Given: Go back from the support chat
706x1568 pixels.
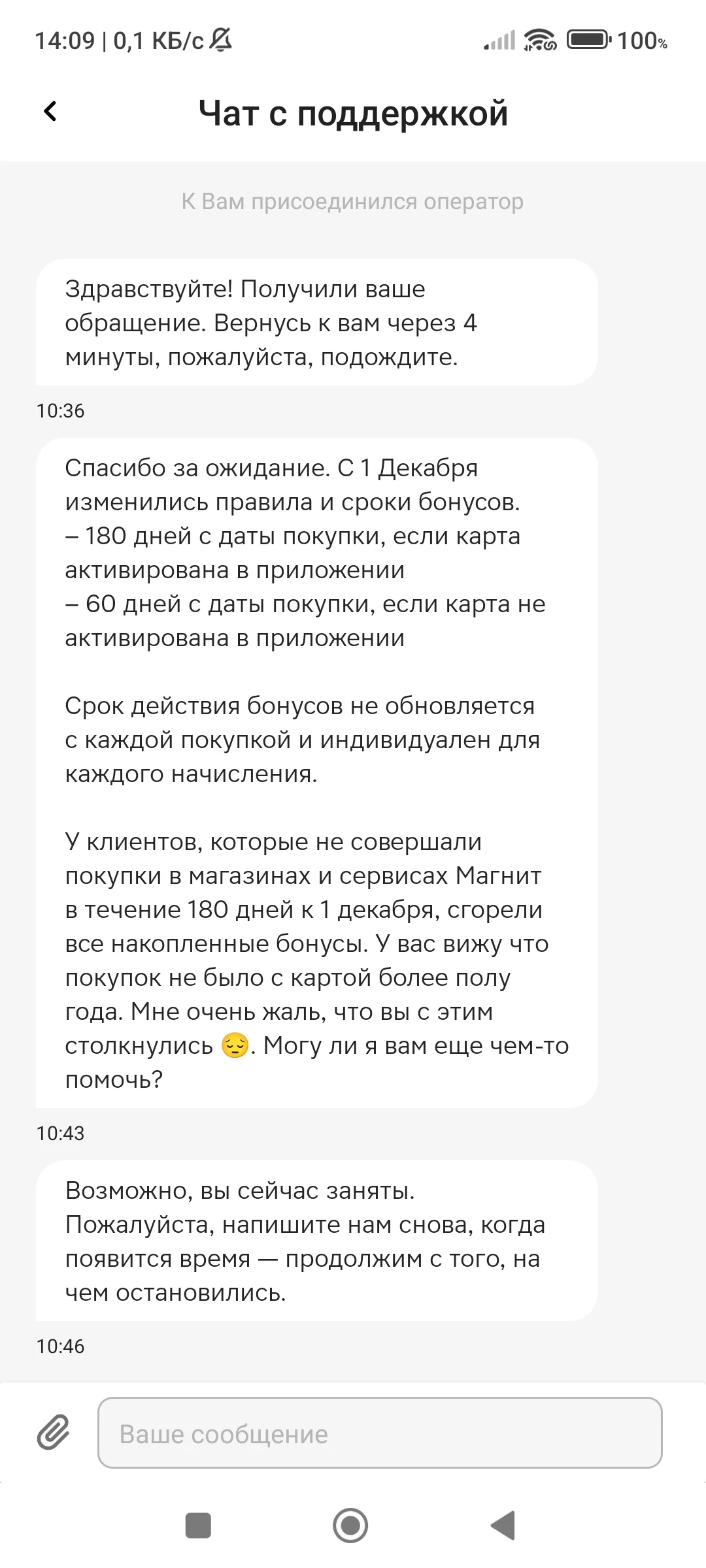Looking at the screenshot, I should (x=50, y=112).
